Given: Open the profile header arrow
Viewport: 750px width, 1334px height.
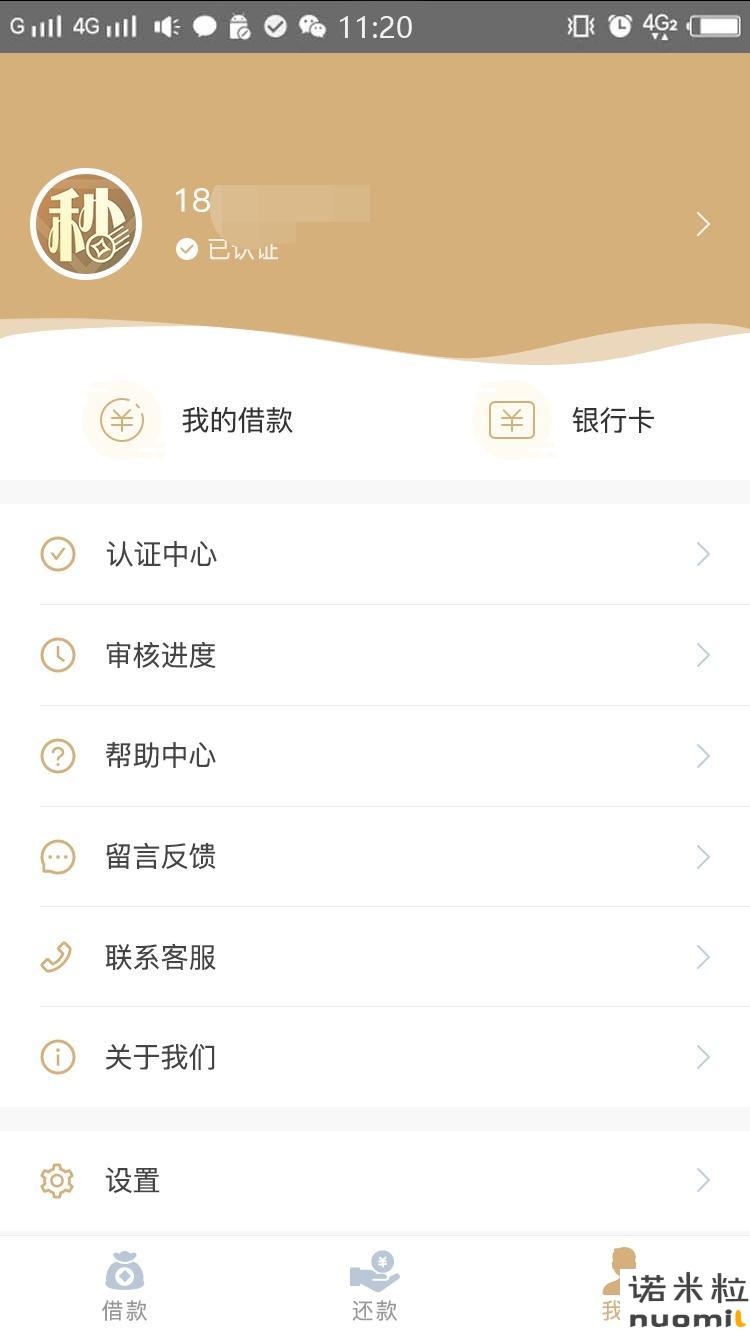Looking at the screenshot, I should click(x=703, y=224).
